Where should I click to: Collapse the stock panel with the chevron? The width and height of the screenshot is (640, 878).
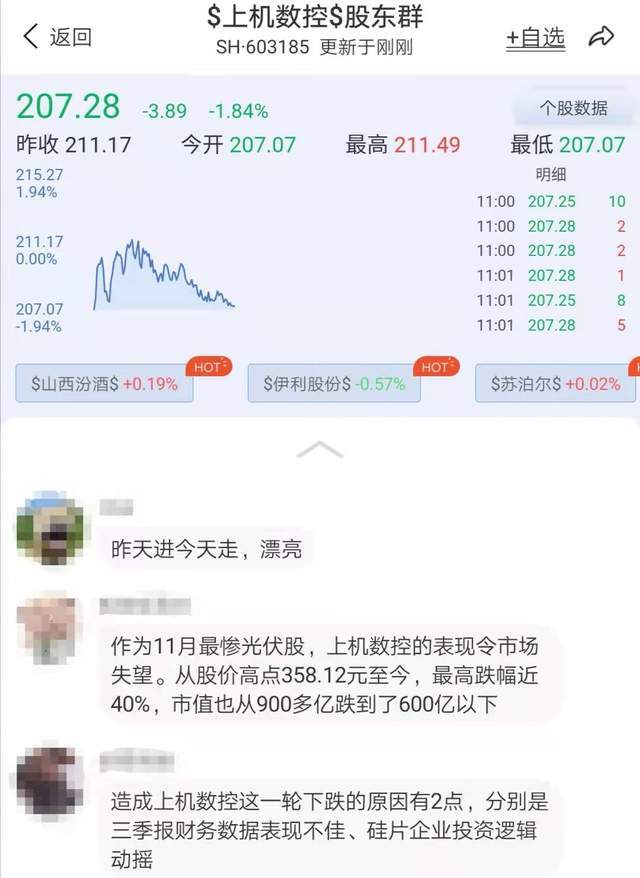point(320,450)
